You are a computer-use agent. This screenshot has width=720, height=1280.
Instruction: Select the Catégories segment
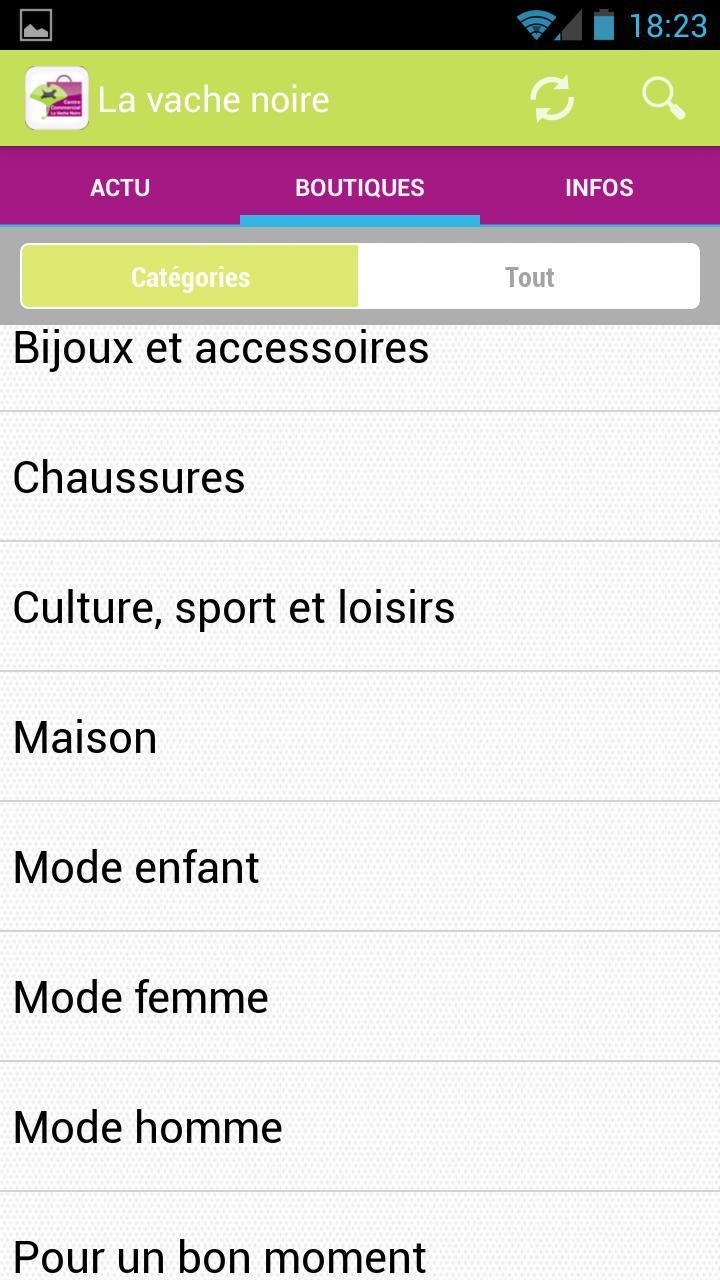190,277
